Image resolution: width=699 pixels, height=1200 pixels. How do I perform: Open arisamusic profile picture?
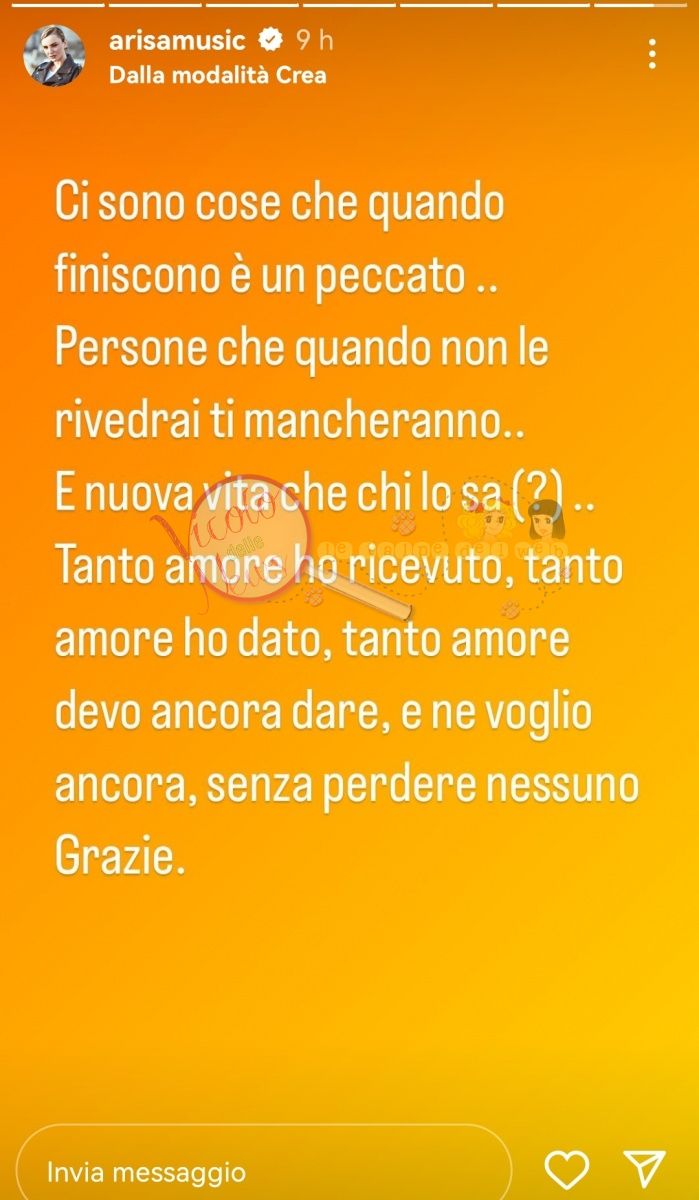coord(54,55)
